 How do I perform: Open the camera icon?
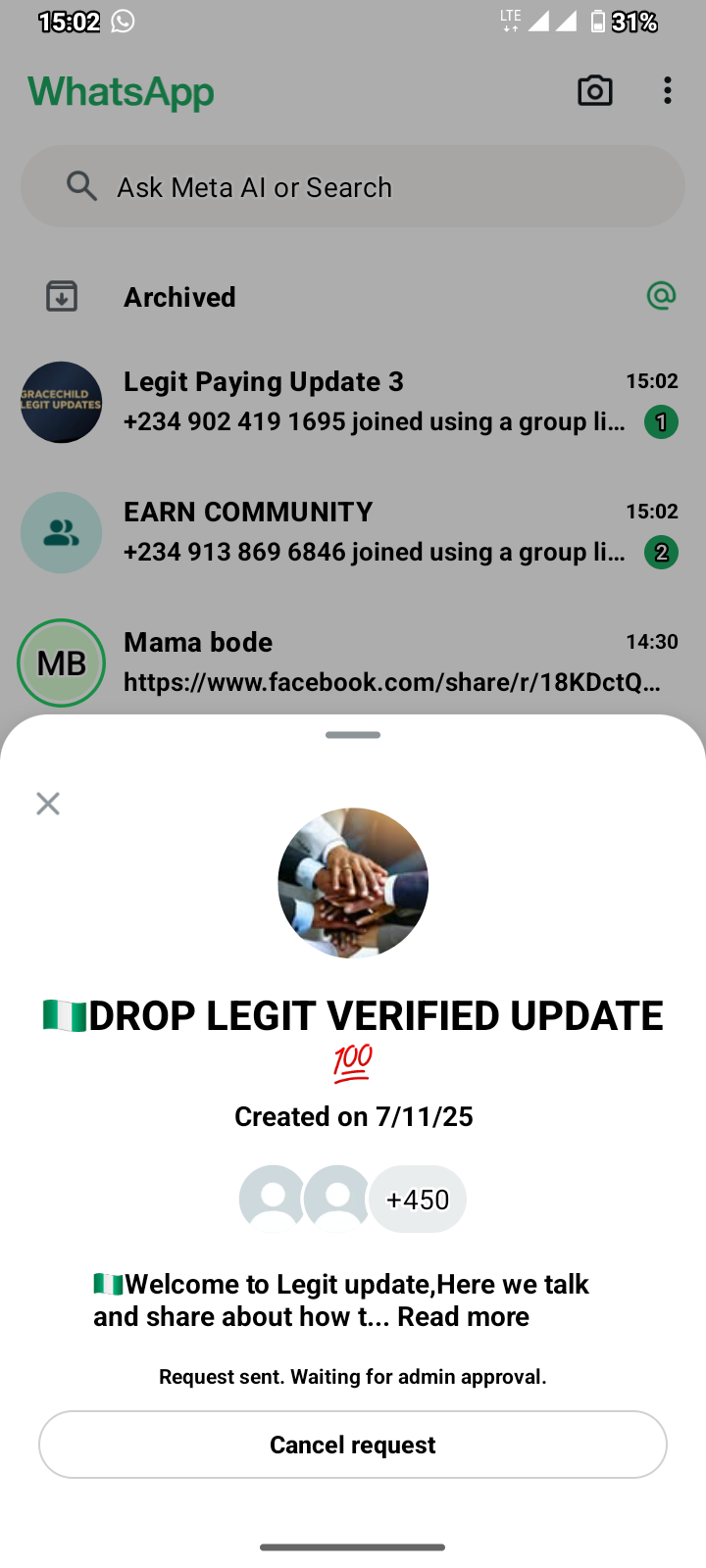[594, 91]
